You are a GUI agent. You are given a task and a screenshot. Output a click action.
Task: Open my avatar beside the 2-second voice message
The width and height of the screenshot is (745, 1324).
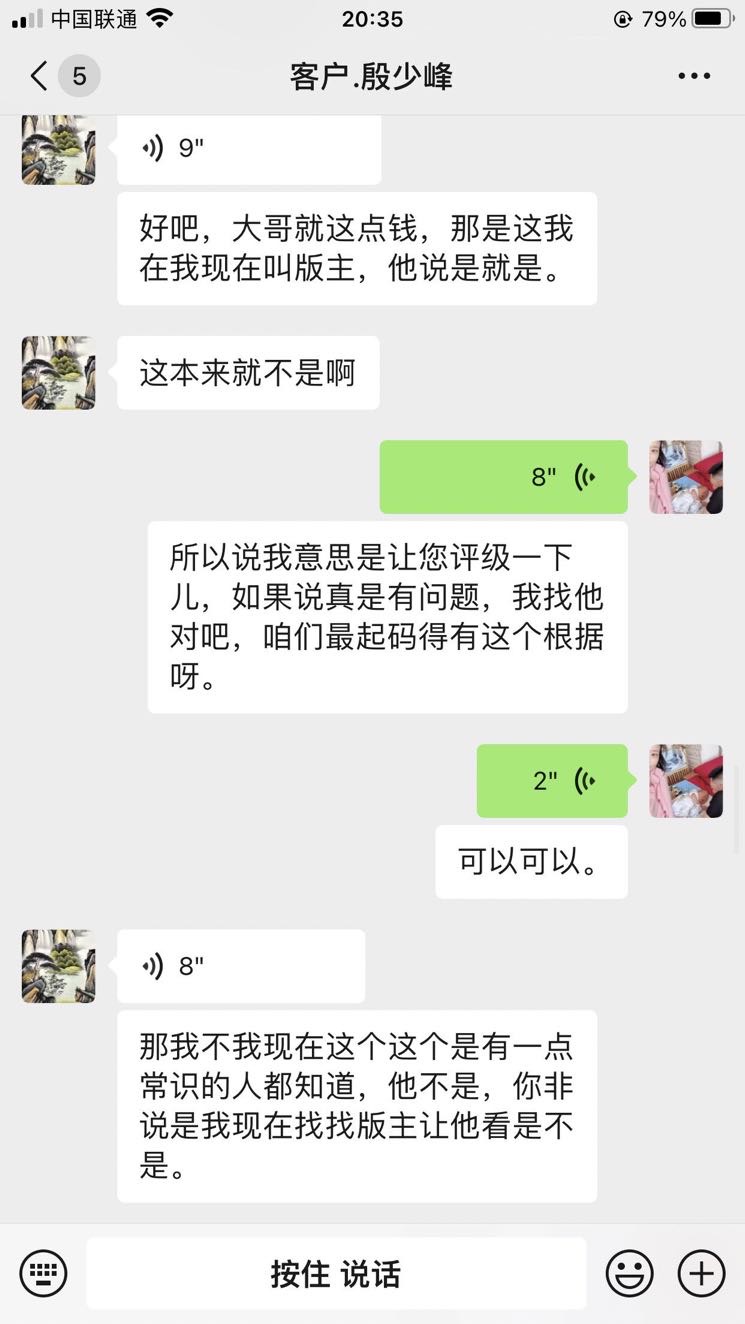686,781
